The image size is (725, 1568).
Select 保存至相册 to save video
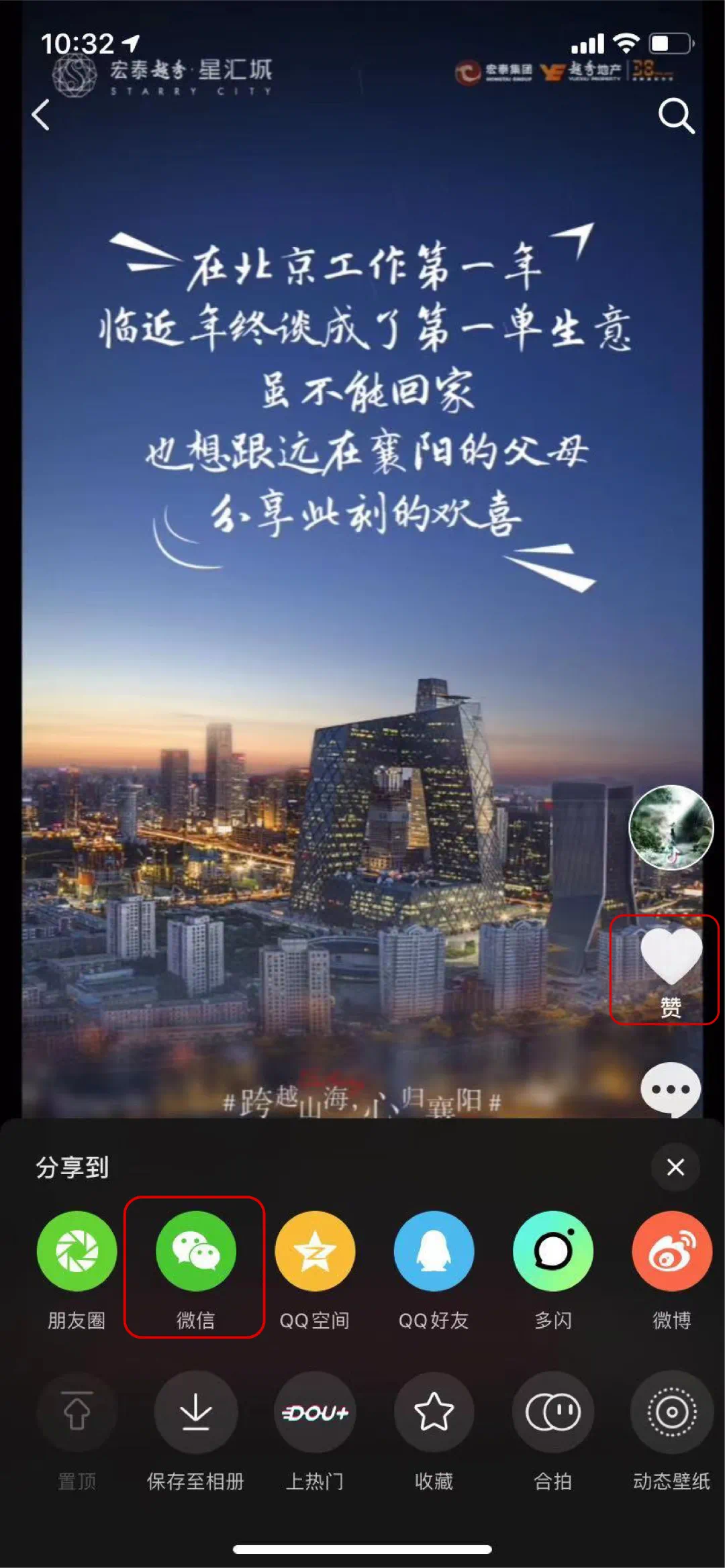(195, 1412)
